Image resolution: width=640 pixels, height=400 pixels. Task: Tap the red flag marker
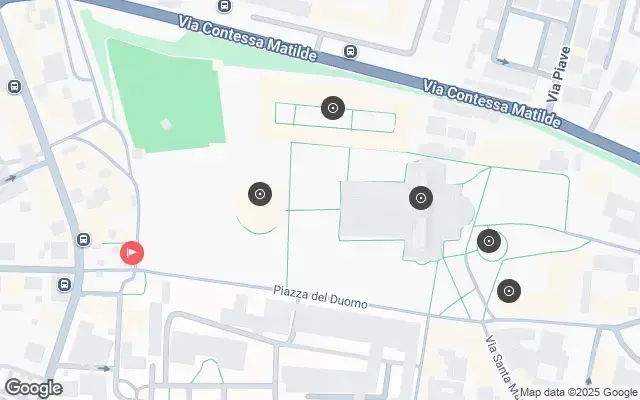click(x=131, y=253)
